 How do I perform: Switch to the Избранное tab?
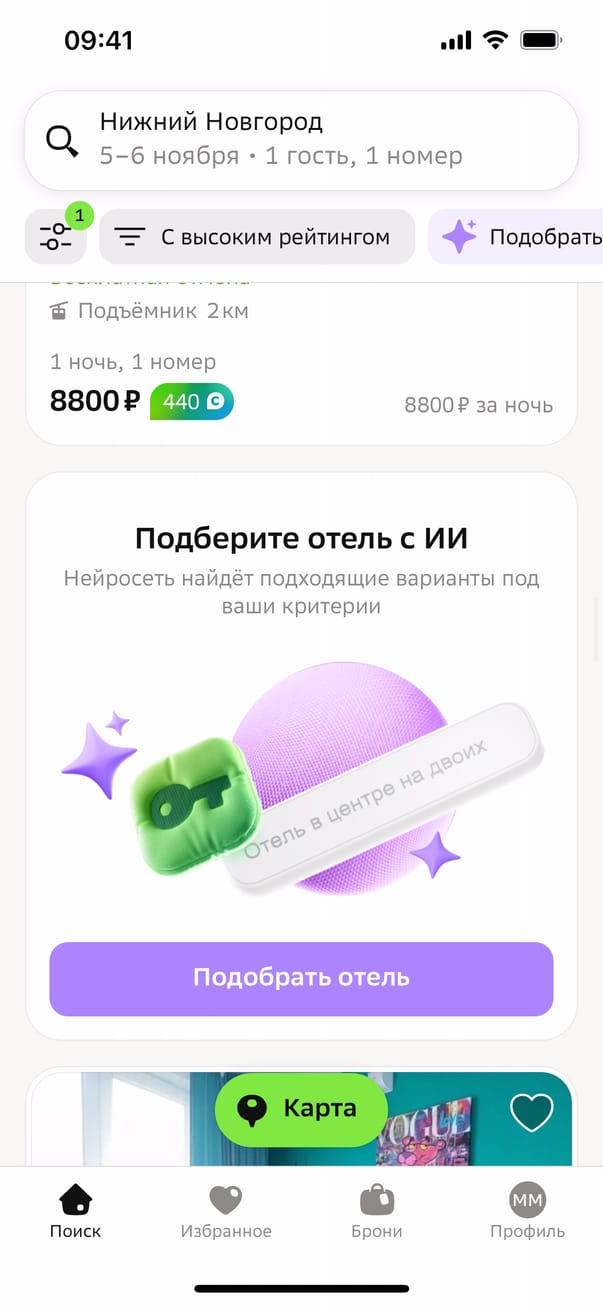(x=226, y=1212)
